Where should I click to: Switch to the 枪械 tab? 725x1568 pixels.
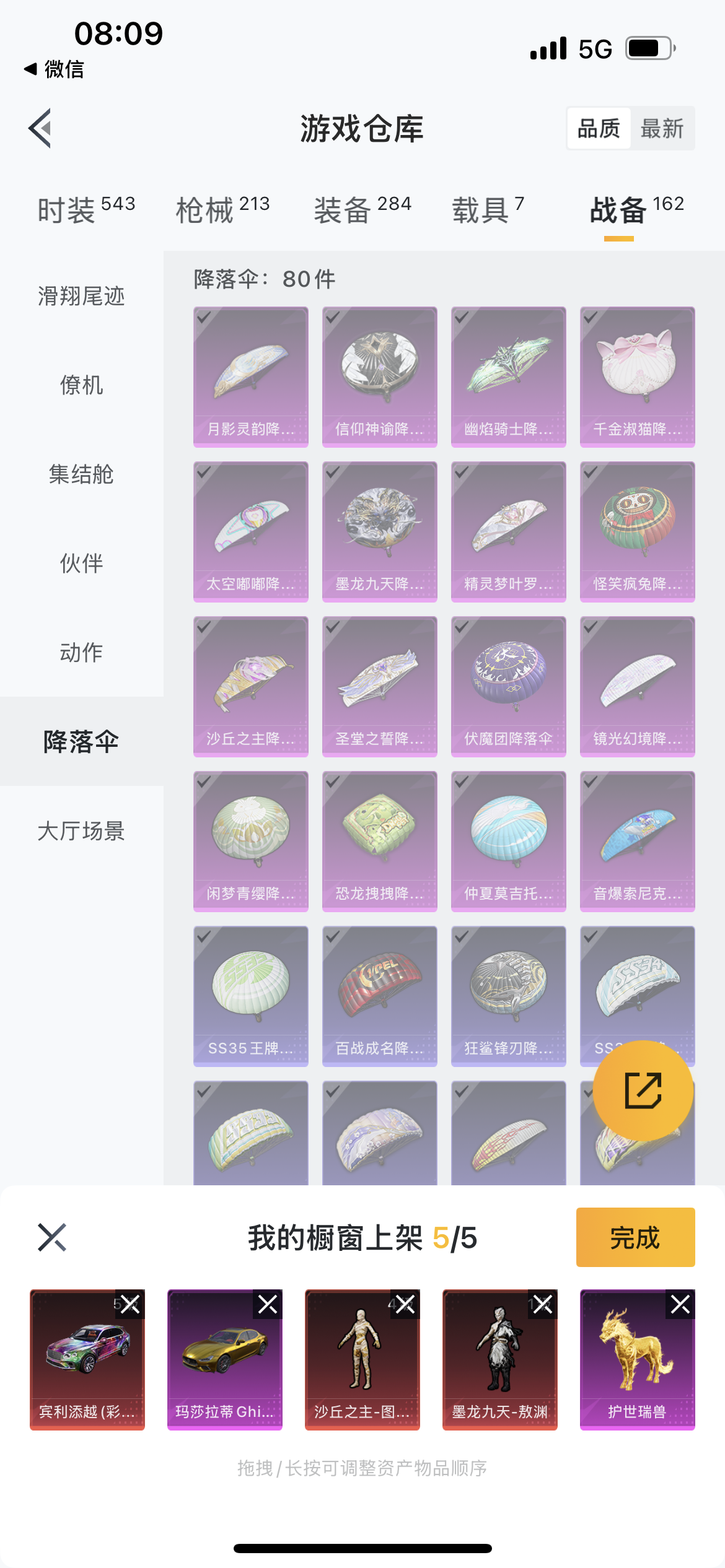222,209
